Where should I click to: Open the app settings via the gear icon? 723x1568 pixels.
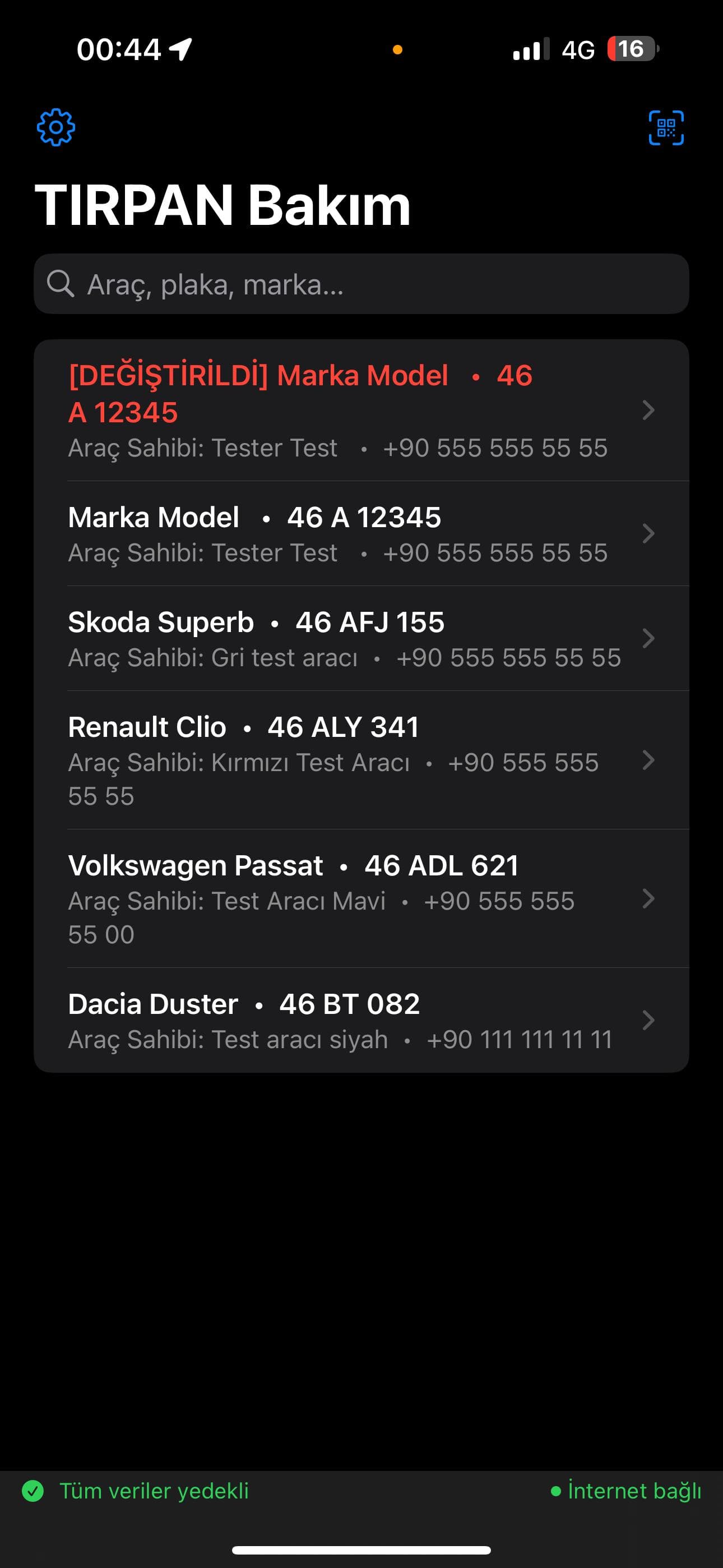[x=57, y=127]
